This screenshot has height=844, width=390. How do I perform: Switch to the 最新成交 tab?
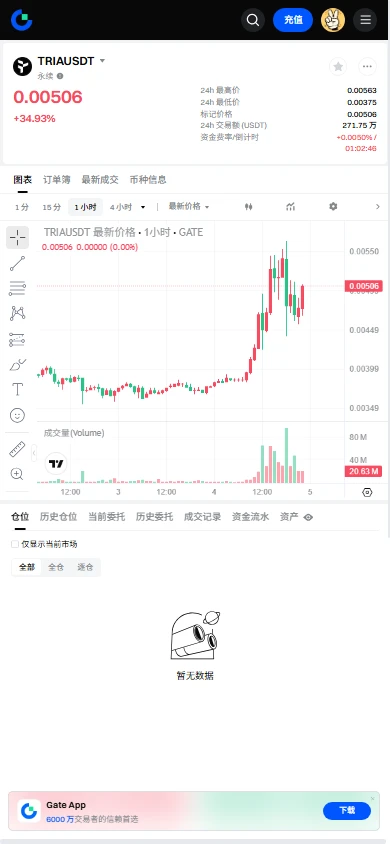click(100, 180)
